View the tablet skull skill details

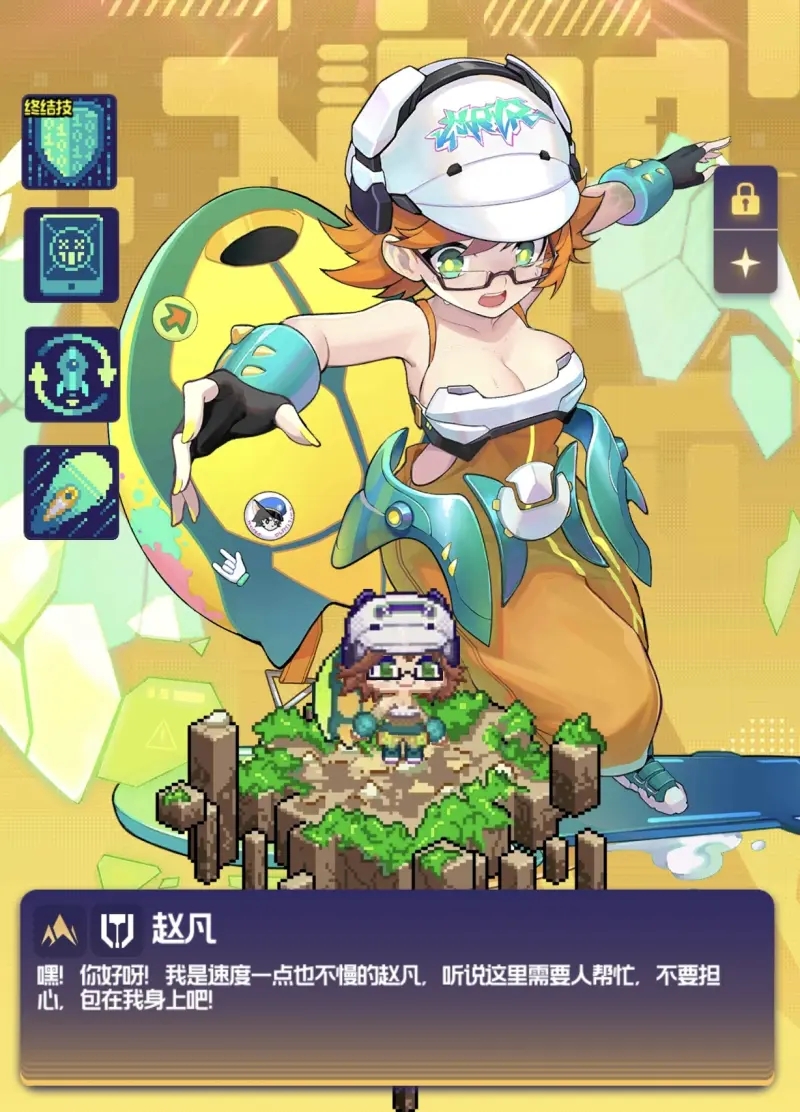coord(71,256)
